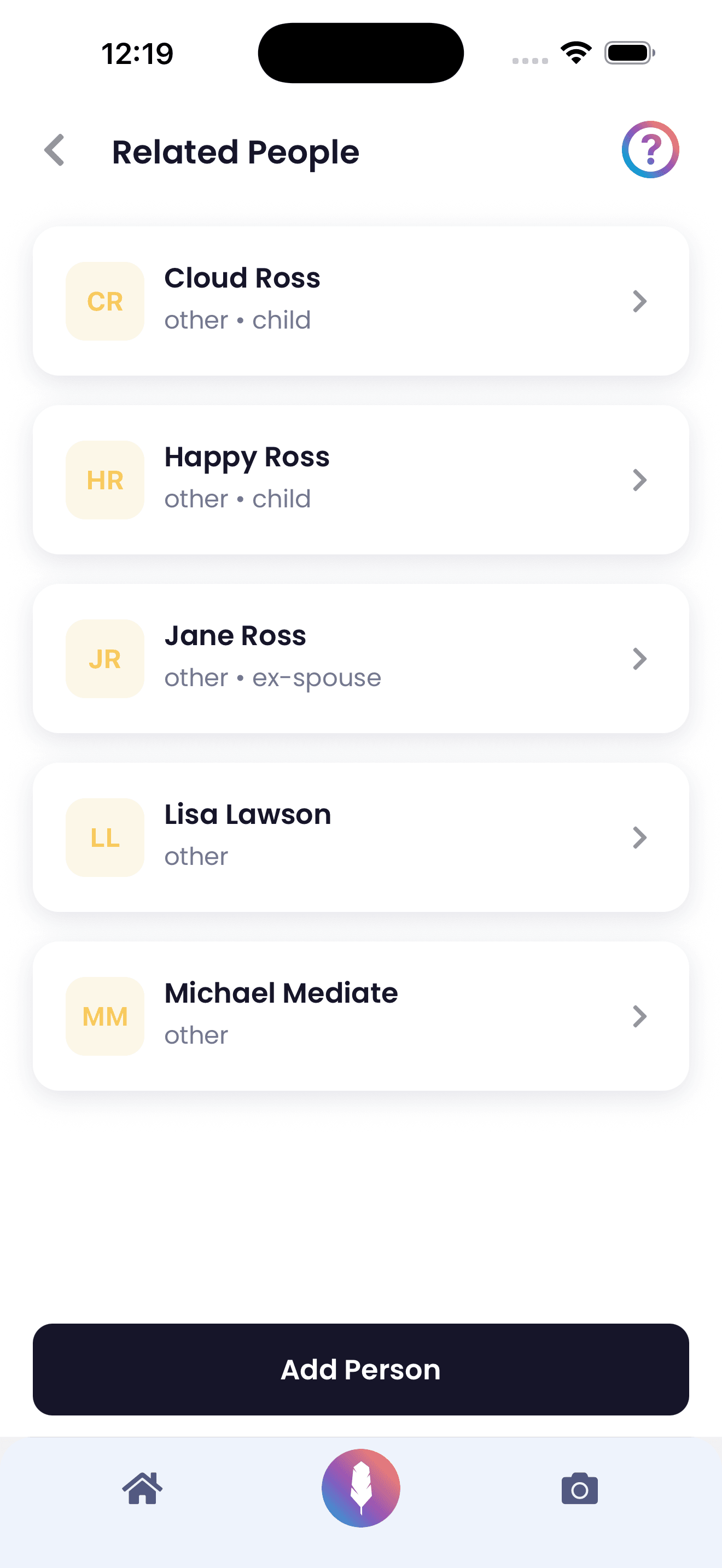
Task: Tap the Related People title
Action: point(235,151)
